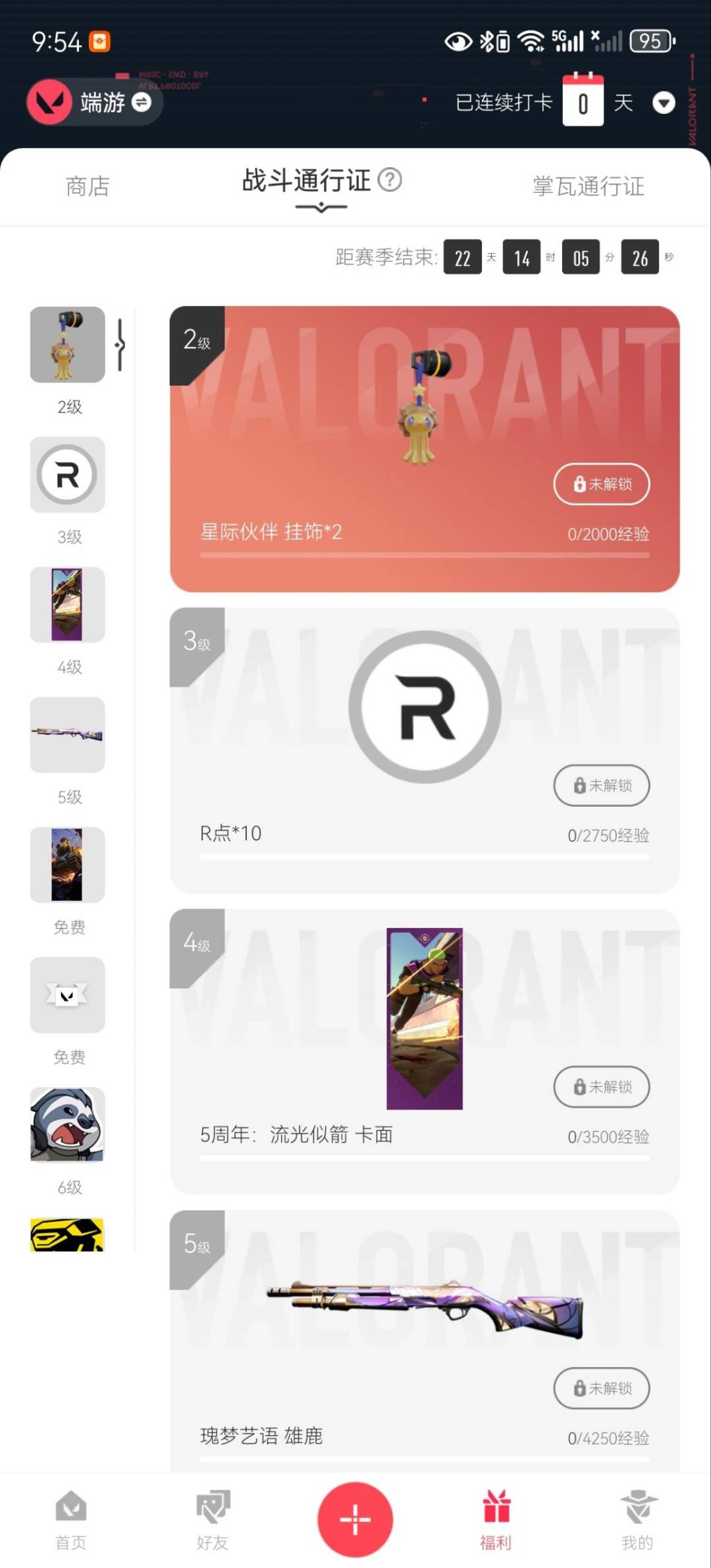The height and width of the screenshot is (1568, 711).
Task: Tap 未解锁 button on R点*10 reward
Action: coord(601,785)
